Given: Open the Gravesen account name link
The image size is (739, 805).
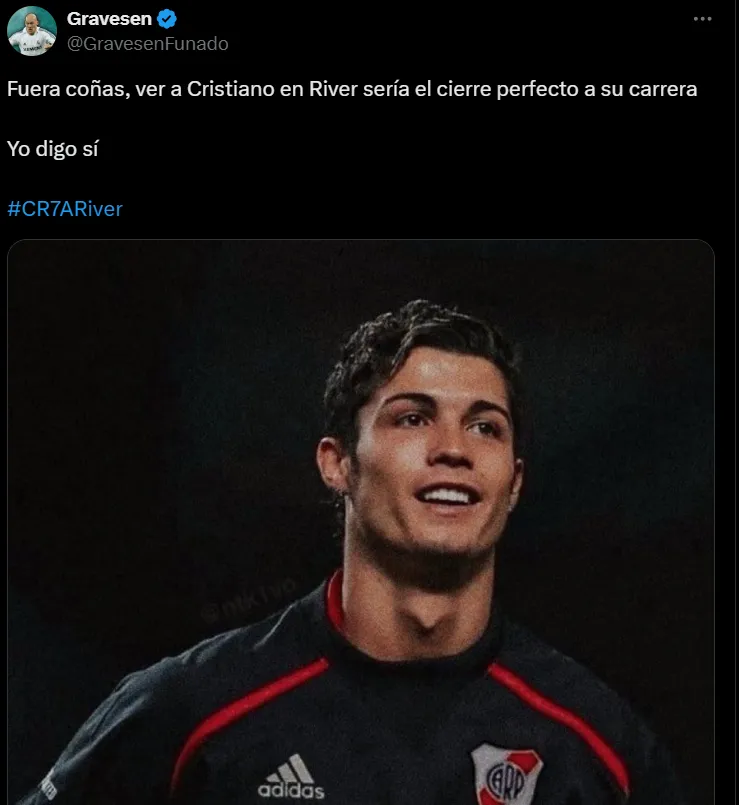Looking at the screenshot, I should point(109,18).
